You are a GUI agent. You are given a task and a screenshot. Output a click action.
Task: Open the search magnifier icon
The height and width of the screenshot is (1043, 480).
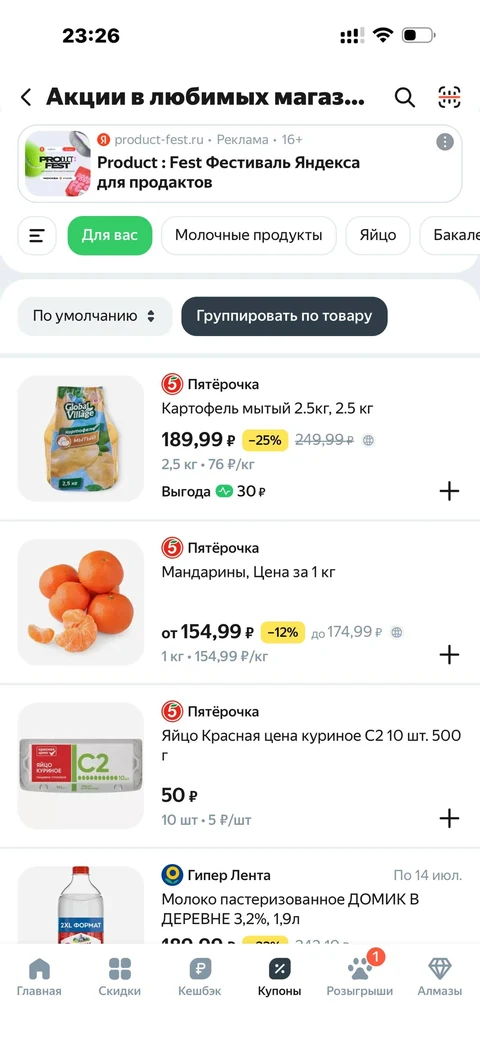(405, 98)
